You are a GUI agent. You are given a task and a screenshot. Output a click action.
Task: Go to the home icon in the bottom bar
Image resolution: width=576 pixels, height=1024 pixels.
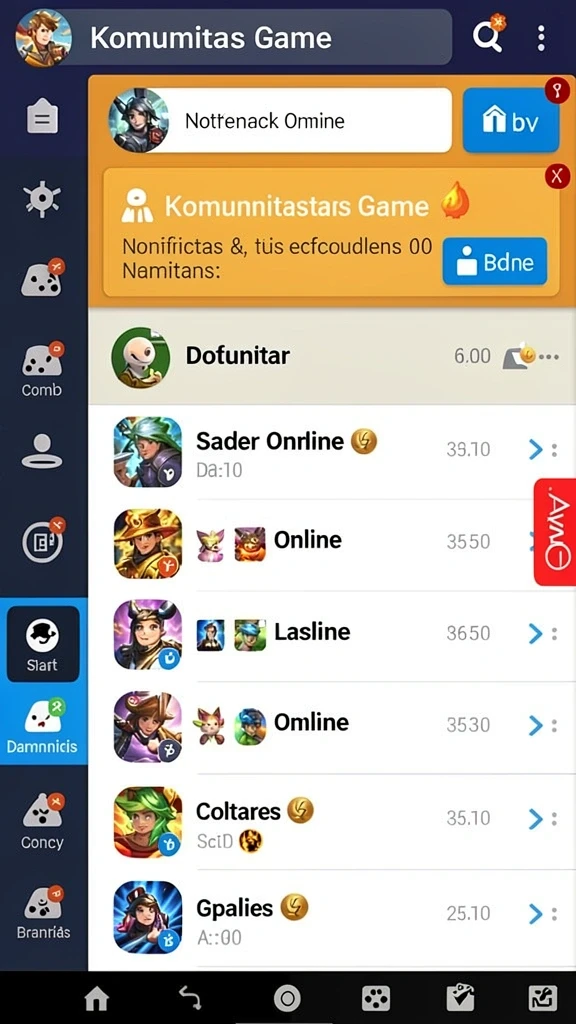pyautogui.click(x=97, y=998)
